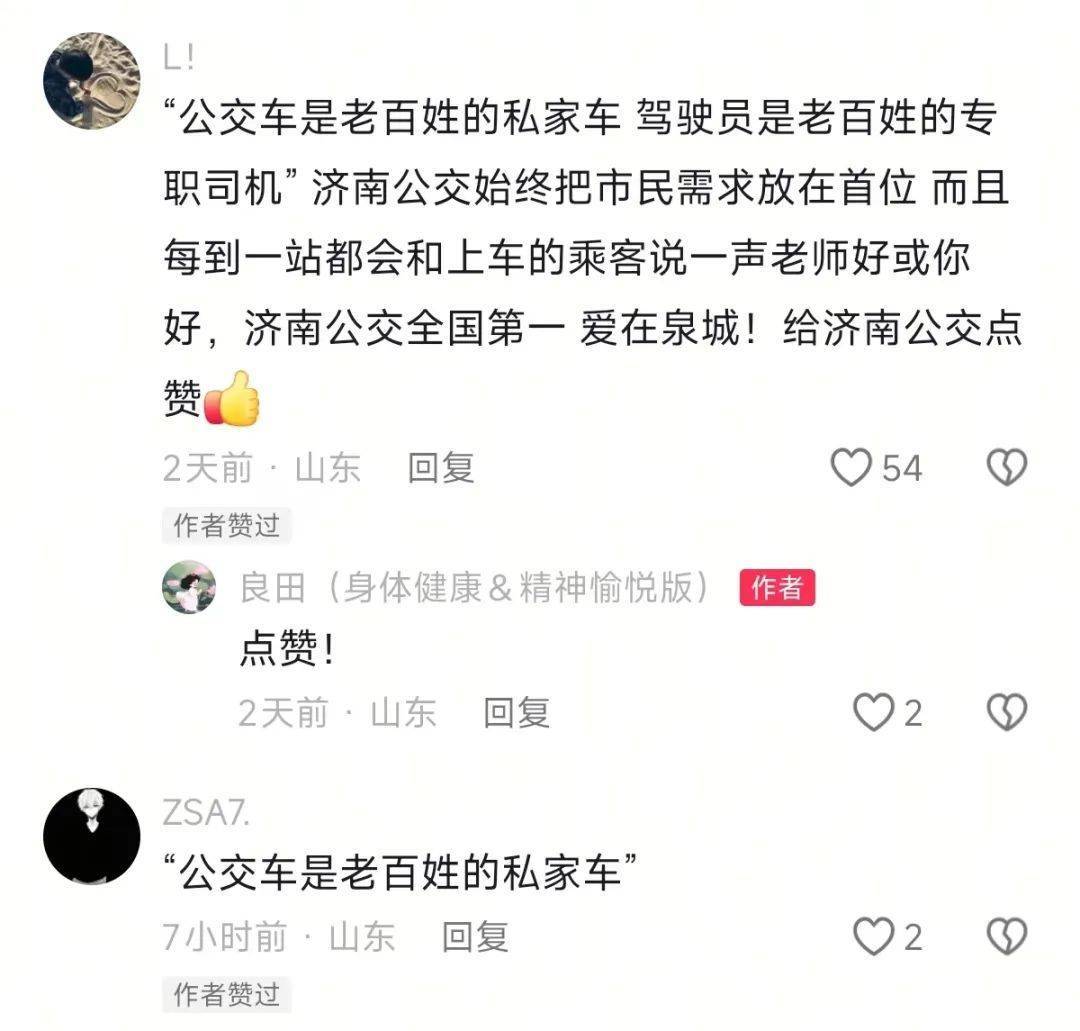Open the username L! profile
1080x1031 pixels.
click(x=178, y=58)
